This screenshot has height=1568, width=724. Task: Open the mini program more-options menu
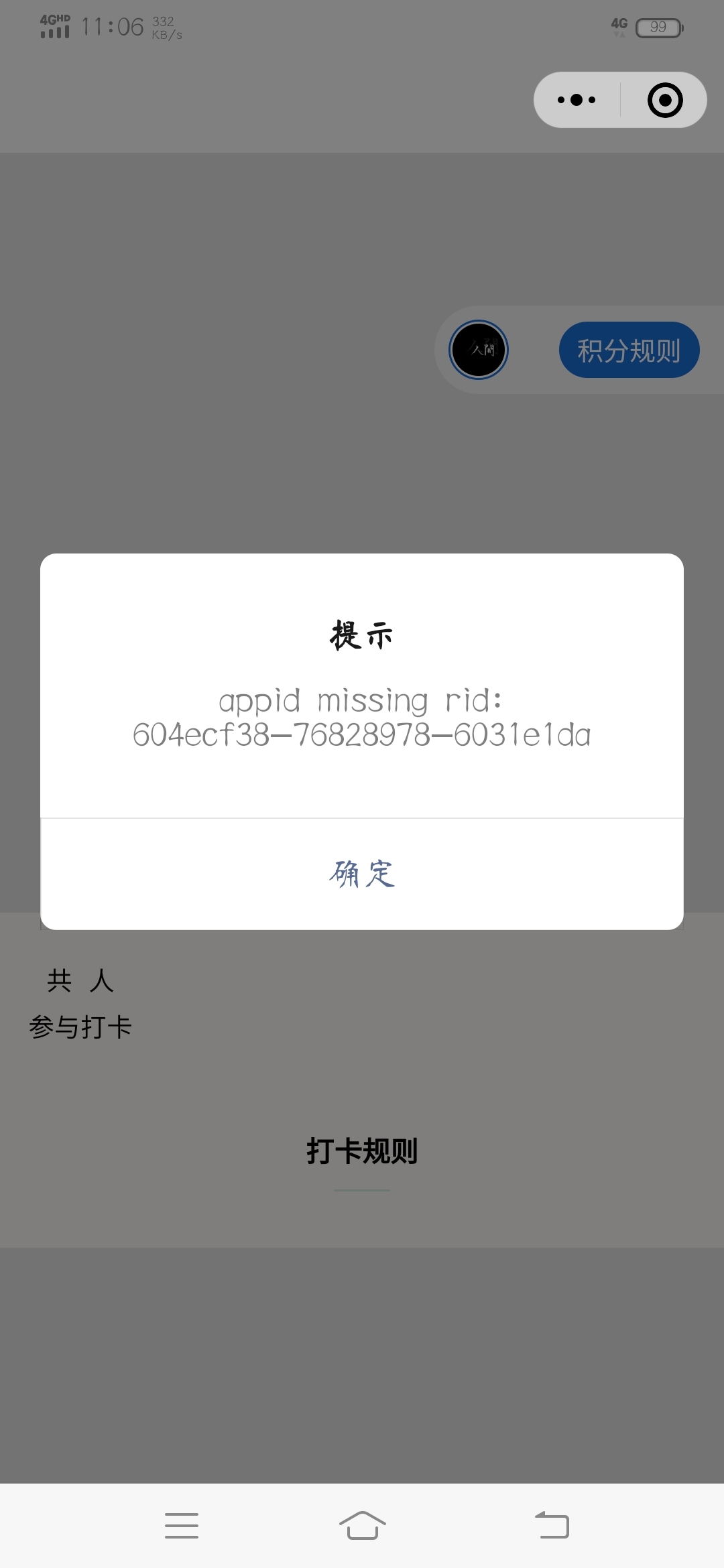(577, 101)
